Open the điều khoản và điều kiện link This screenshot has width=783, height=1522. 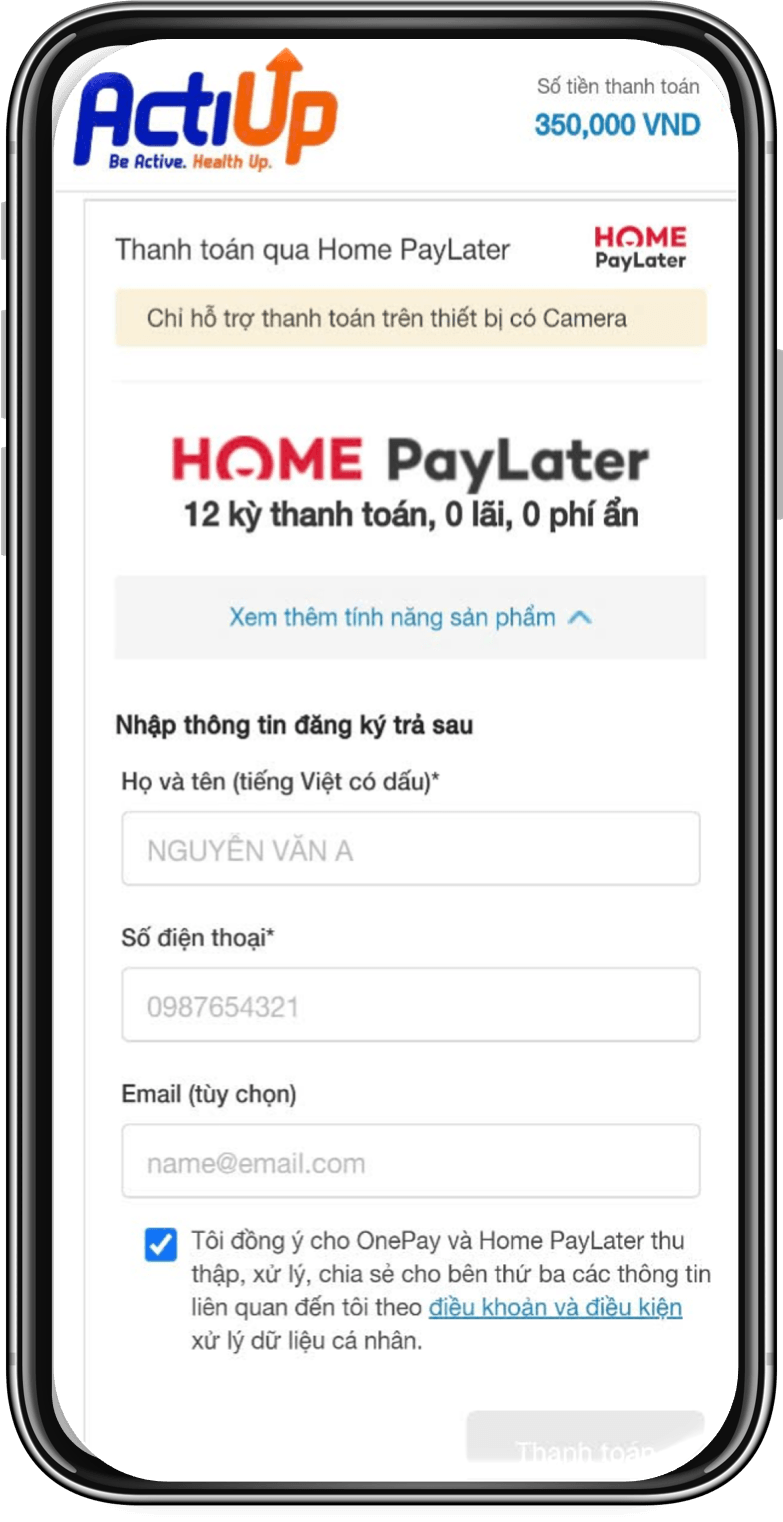coord(555,1307)
